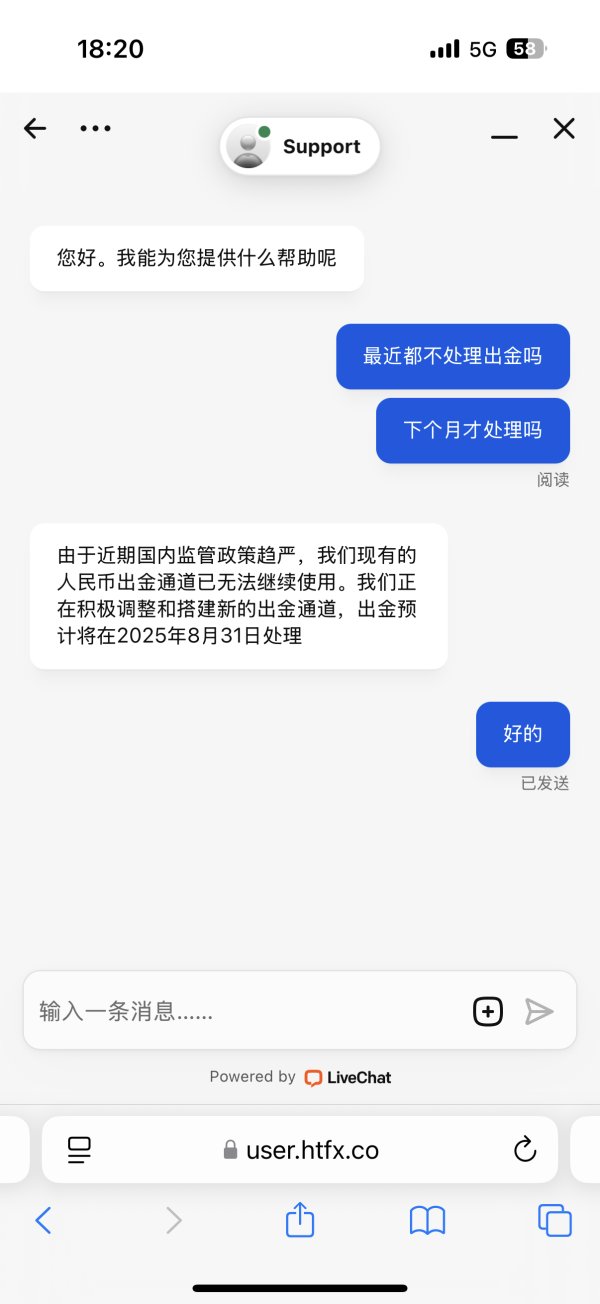This screenshot has height=1304, width=600.
Task: Open the LiveChat powered-by link
Action: (x=300, y=1077)
